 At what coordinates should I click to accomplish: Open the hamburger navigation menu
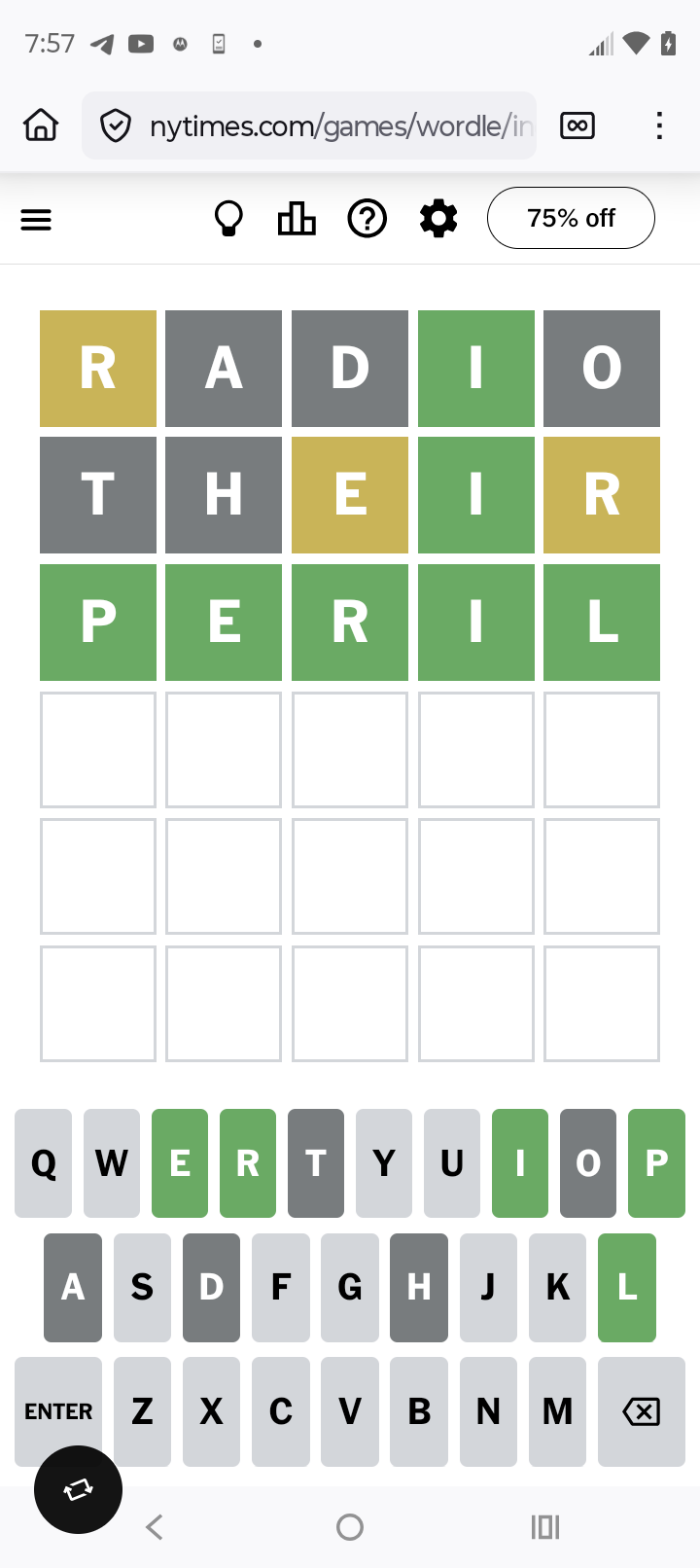(x=36, y=220)
